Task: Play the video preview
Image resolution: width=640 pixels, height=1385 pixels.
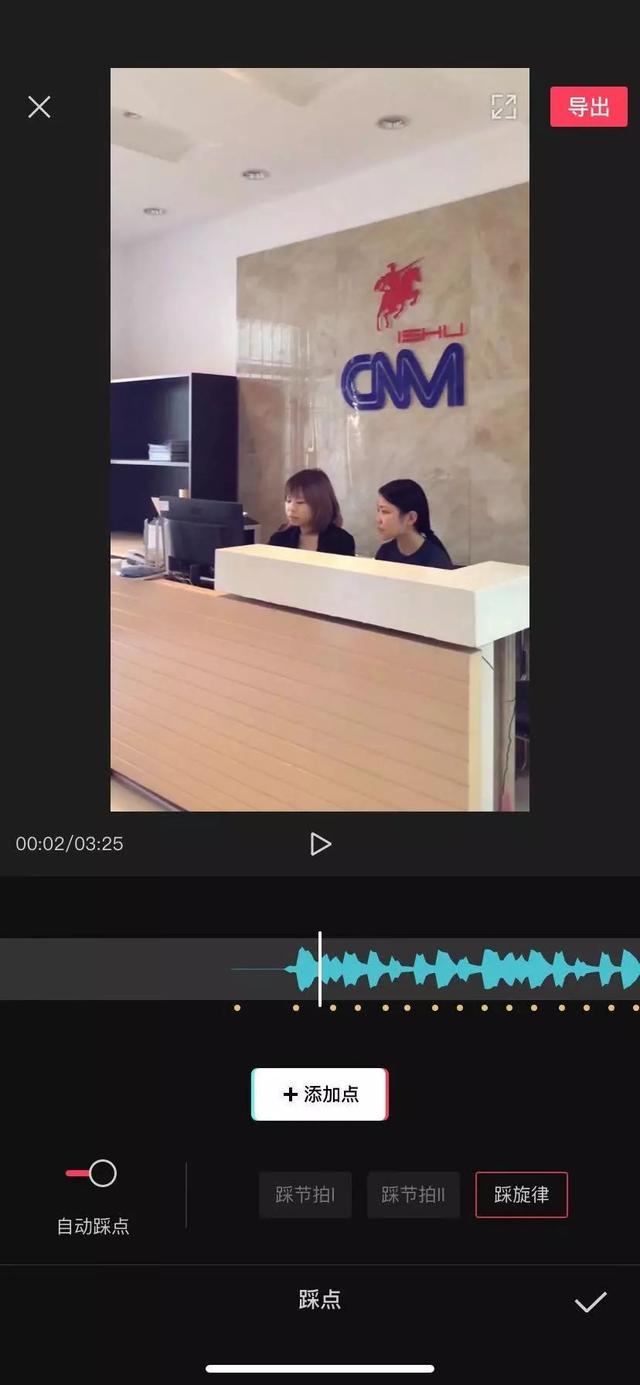Action: tap(320, 844)
